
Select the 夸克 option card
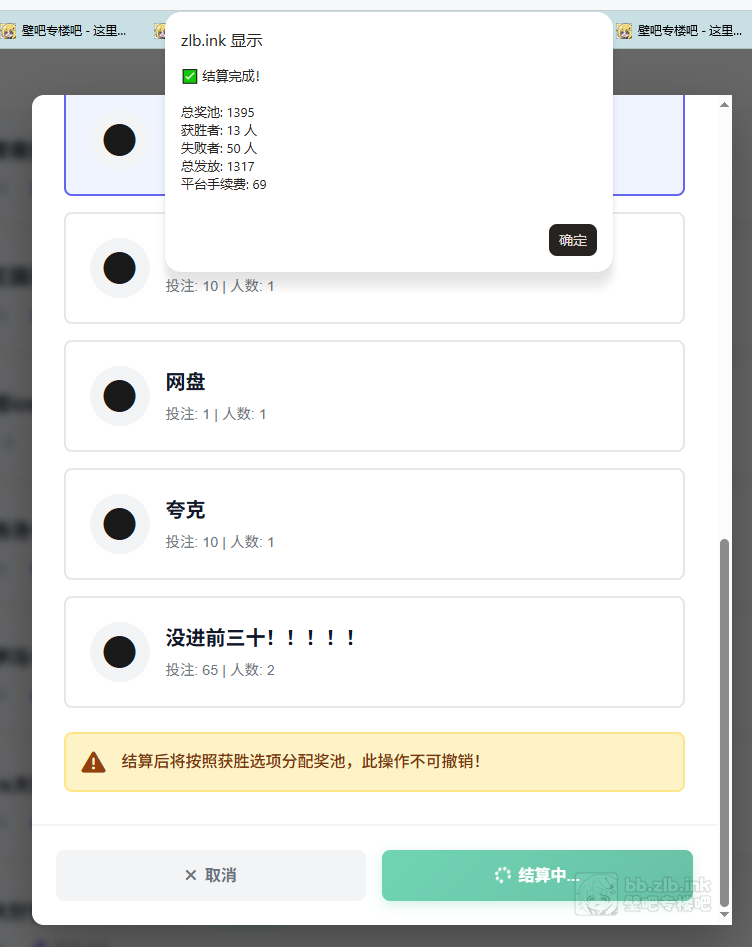(374, 524)
